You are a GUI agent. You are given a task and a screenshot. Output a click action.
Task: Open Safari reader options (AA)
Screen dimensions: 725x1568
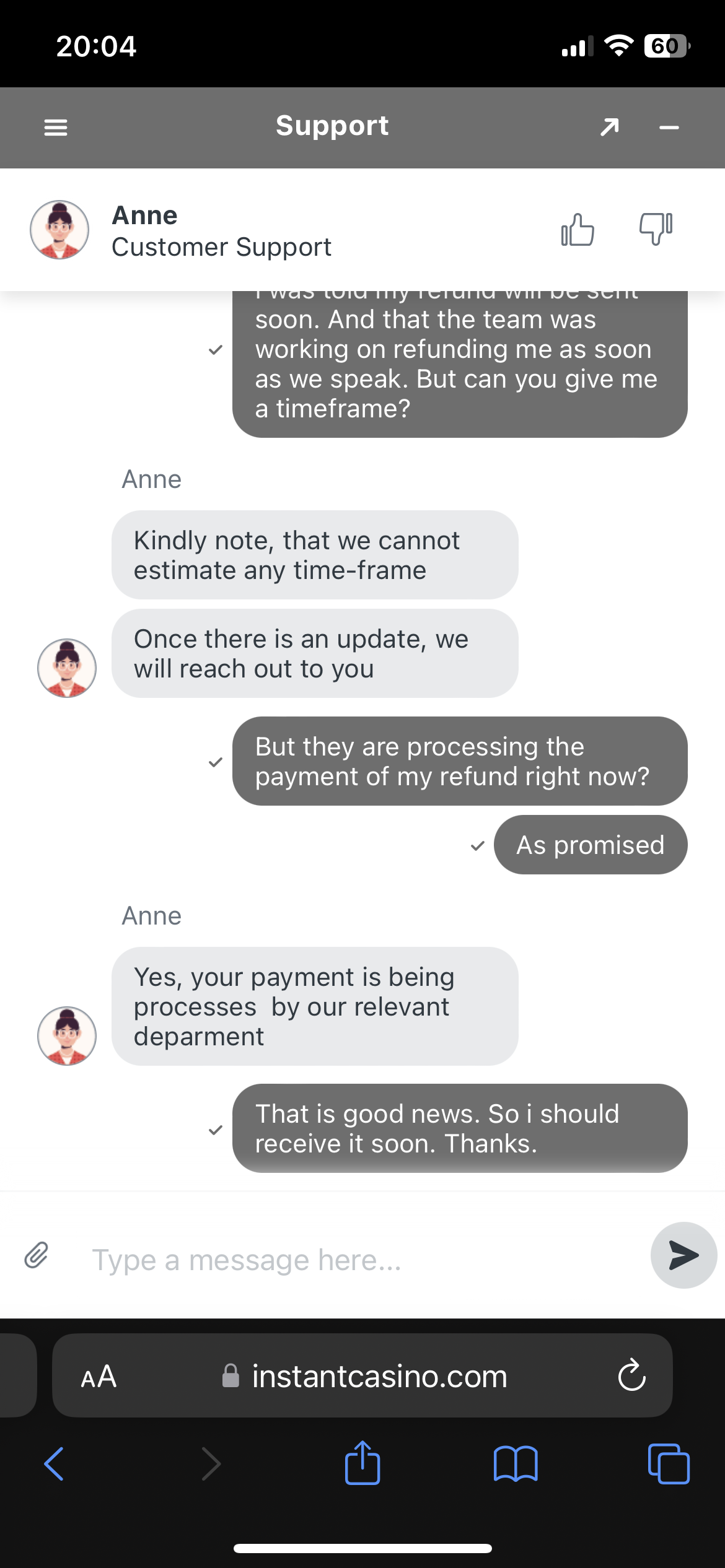(x=99, y=1377)
